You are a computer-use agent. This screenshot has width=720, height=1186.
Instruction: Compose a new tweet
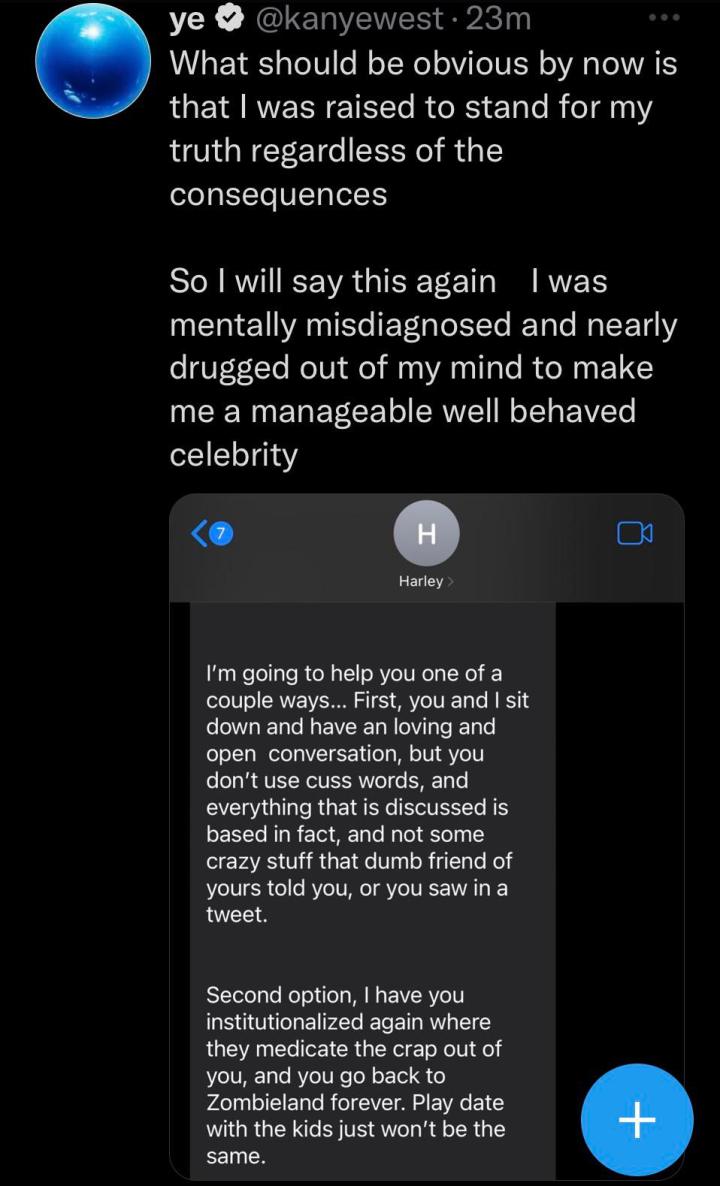[x=637, y=1120]
